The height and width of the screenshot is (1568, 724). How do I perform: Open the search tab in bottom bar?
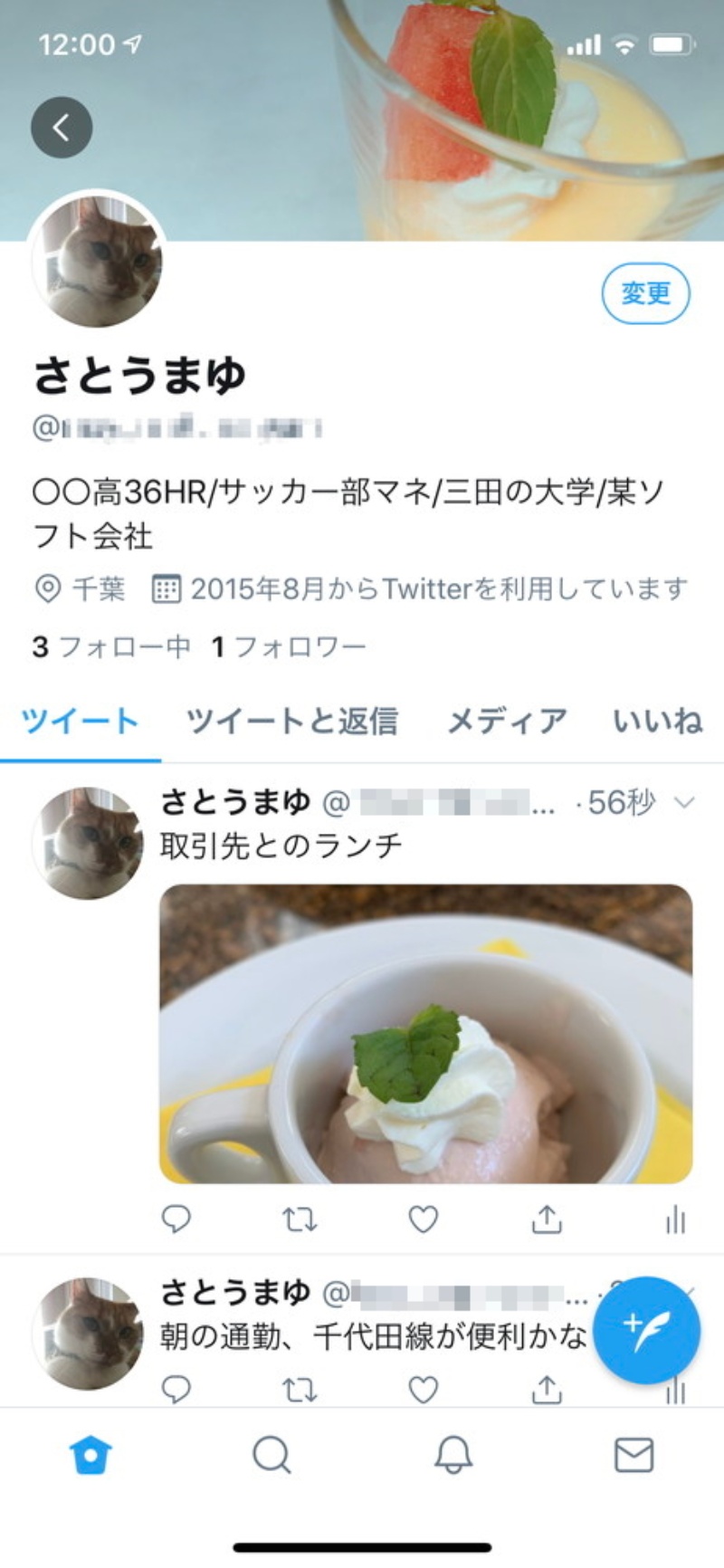(271, 1456)
